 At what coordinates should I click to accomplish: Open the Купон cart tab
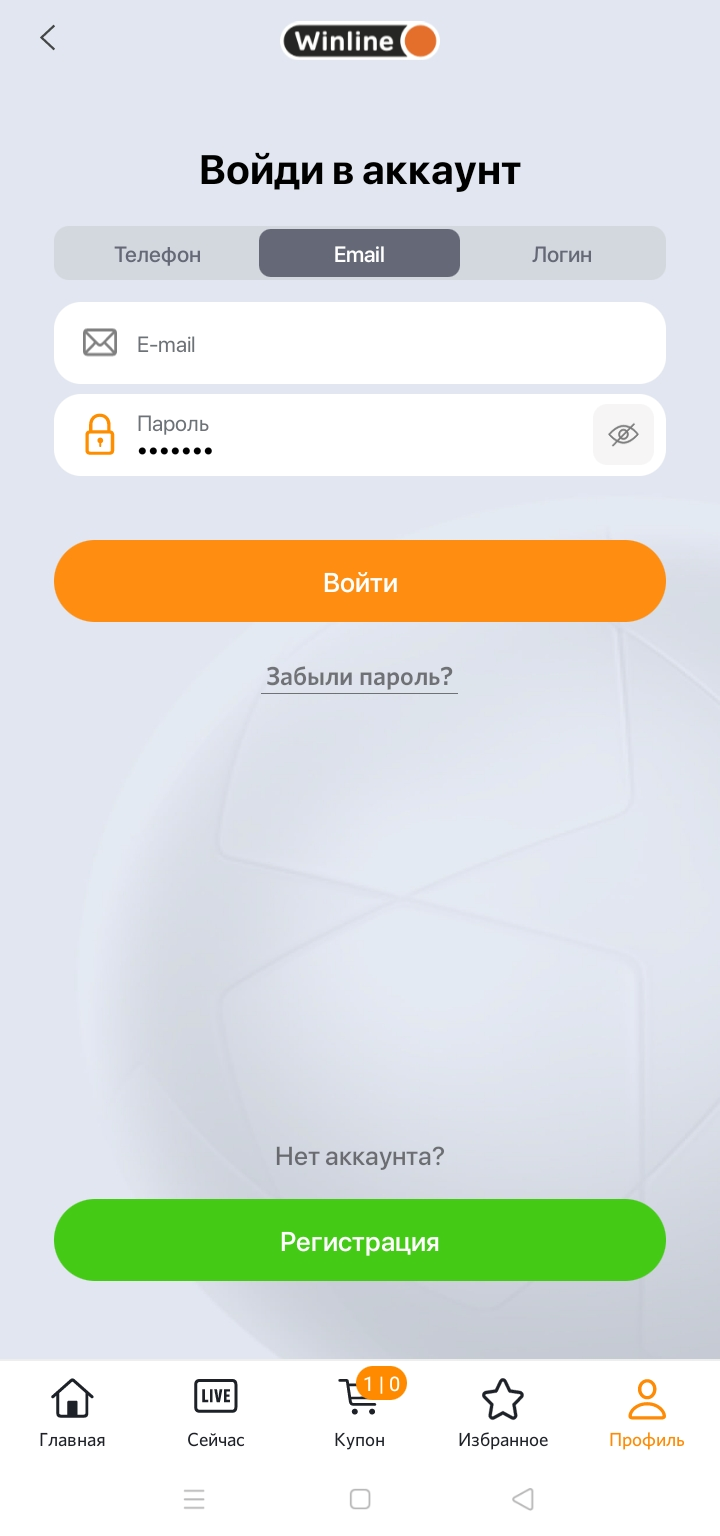(360, 1412)
